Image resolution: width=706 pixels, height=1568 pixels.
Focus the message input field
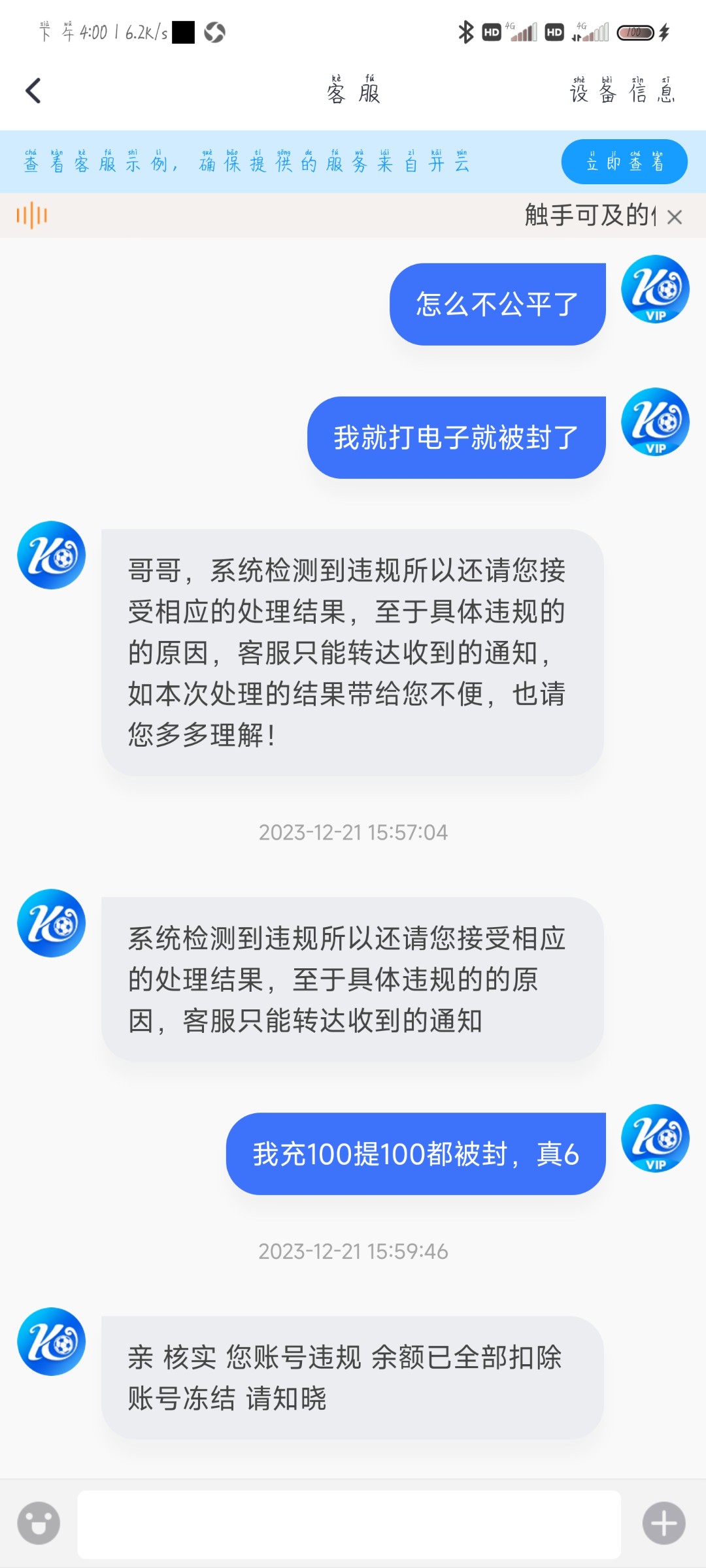[349, 1524]
